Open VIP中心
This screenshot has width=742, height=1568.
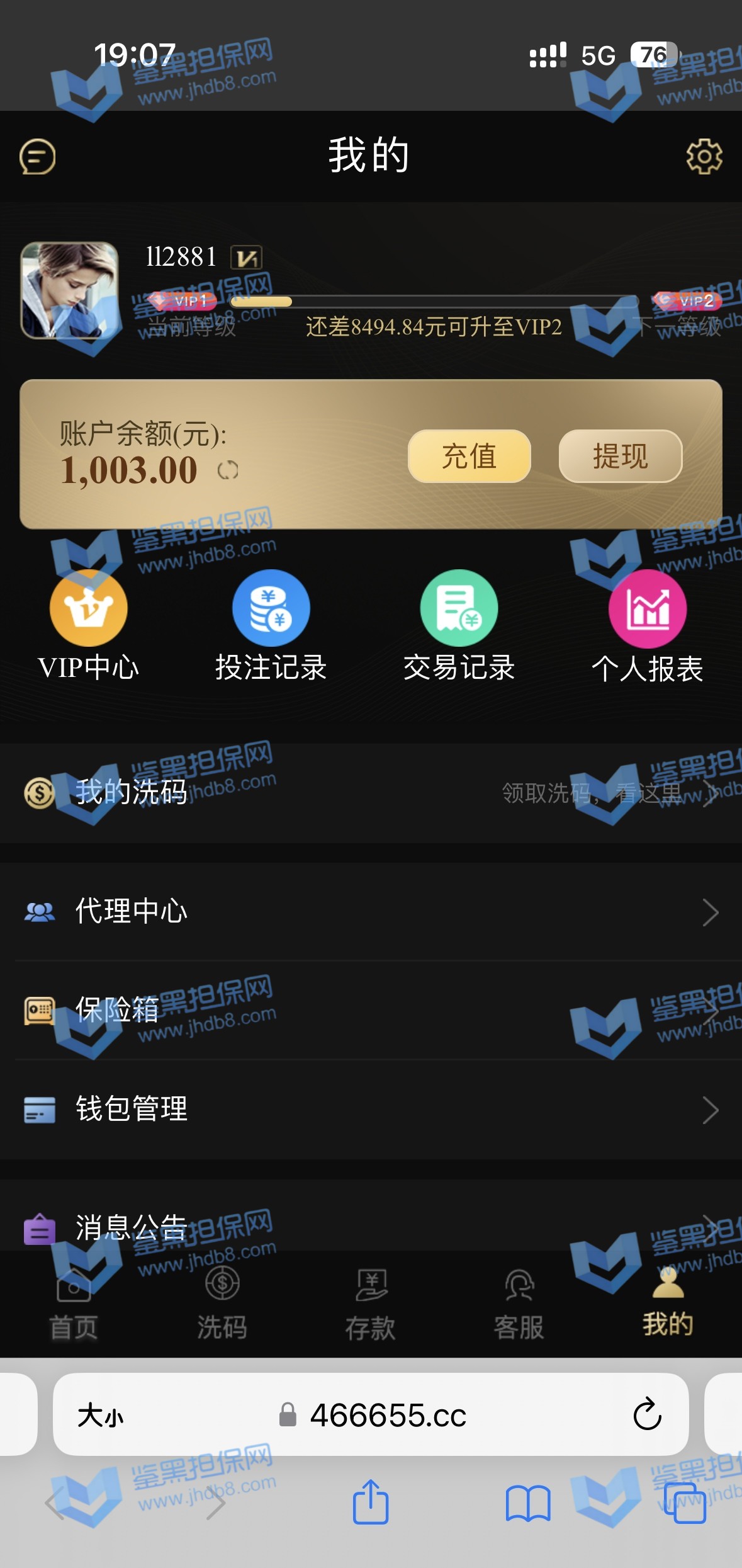[x=88, y=625]
